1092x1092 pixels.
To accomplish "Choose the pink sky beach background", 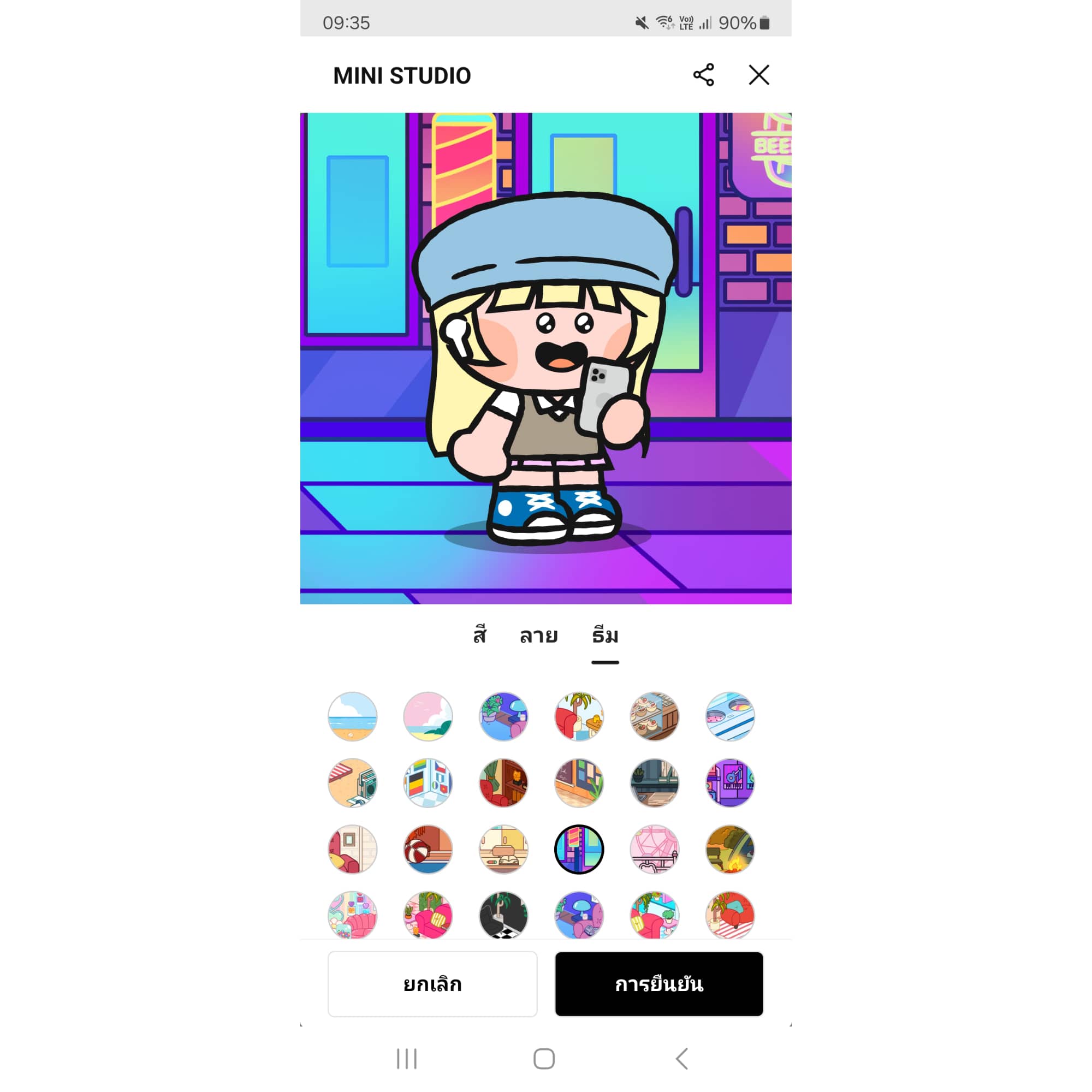I will click(x=428, y=717).
